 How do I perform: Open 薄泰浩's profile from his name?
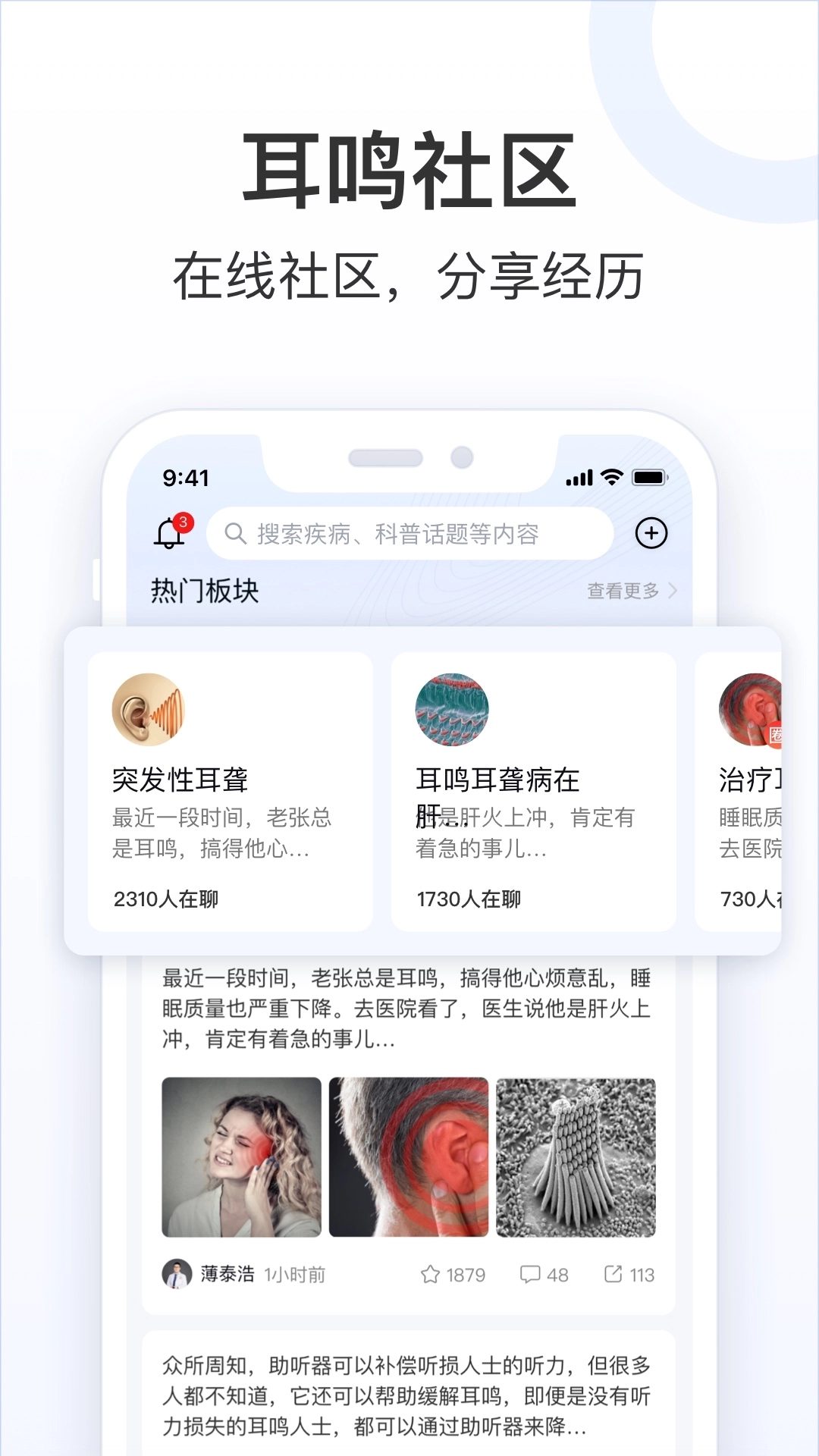click(x=226, y=1276)
